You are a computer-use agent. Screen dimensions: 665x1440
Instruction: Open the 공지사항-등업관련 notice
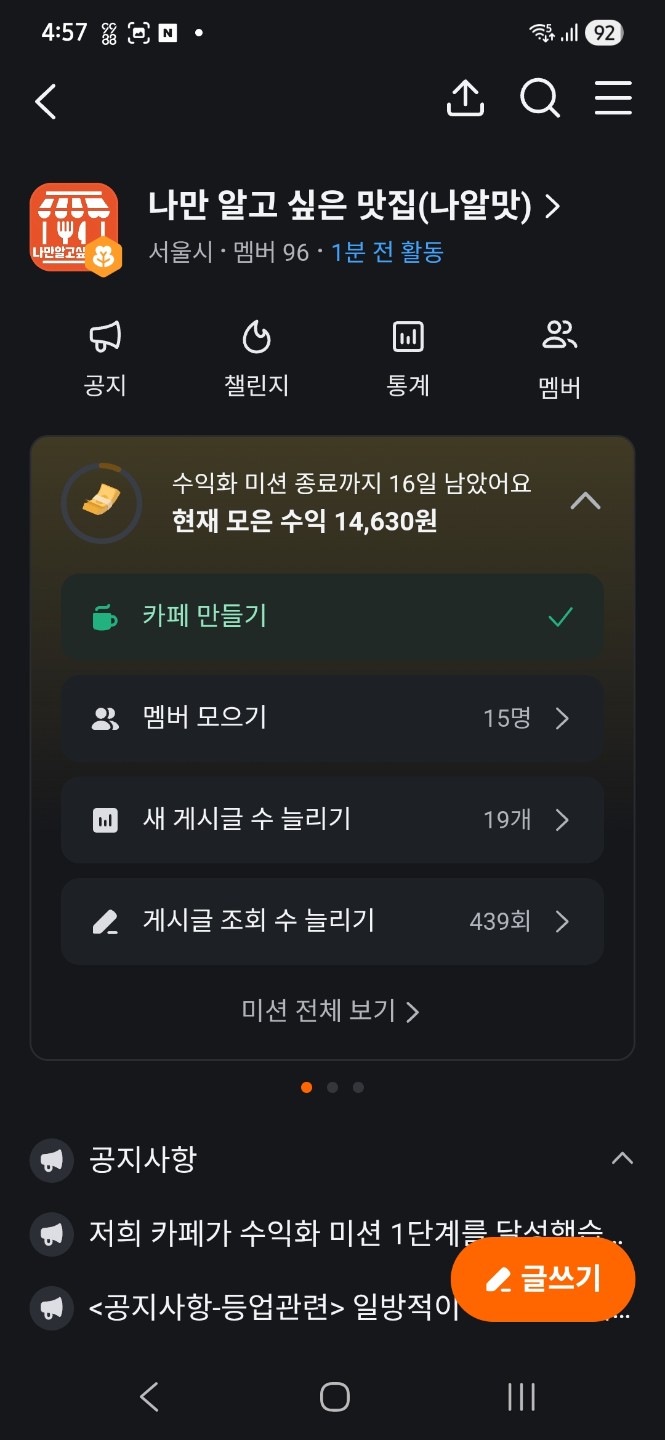[260, 1307]
